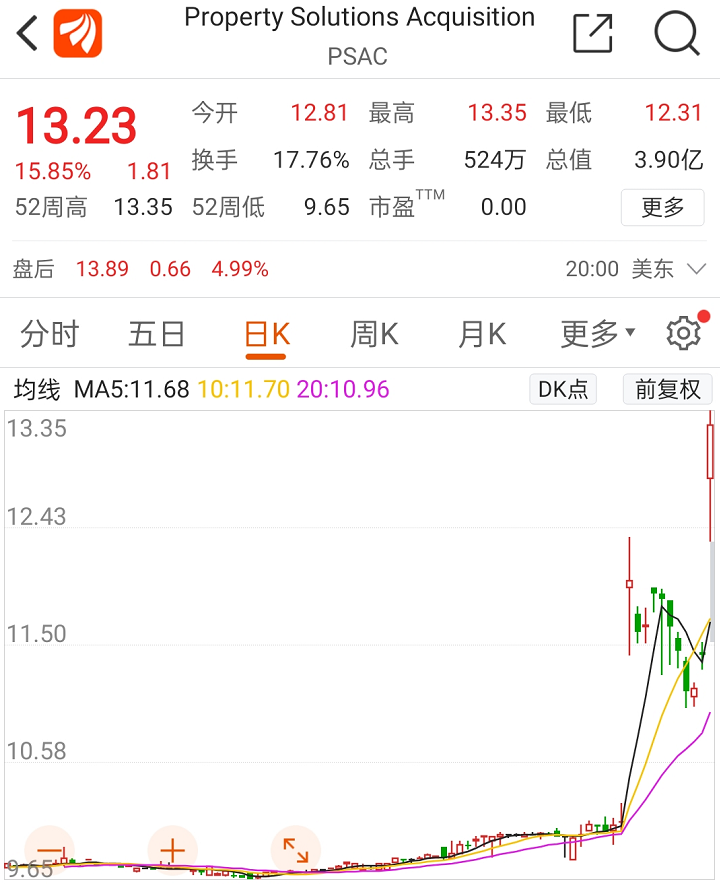Switch to the 月K chart tab
This screenshot has height=884, width=720.
point(482,334)
